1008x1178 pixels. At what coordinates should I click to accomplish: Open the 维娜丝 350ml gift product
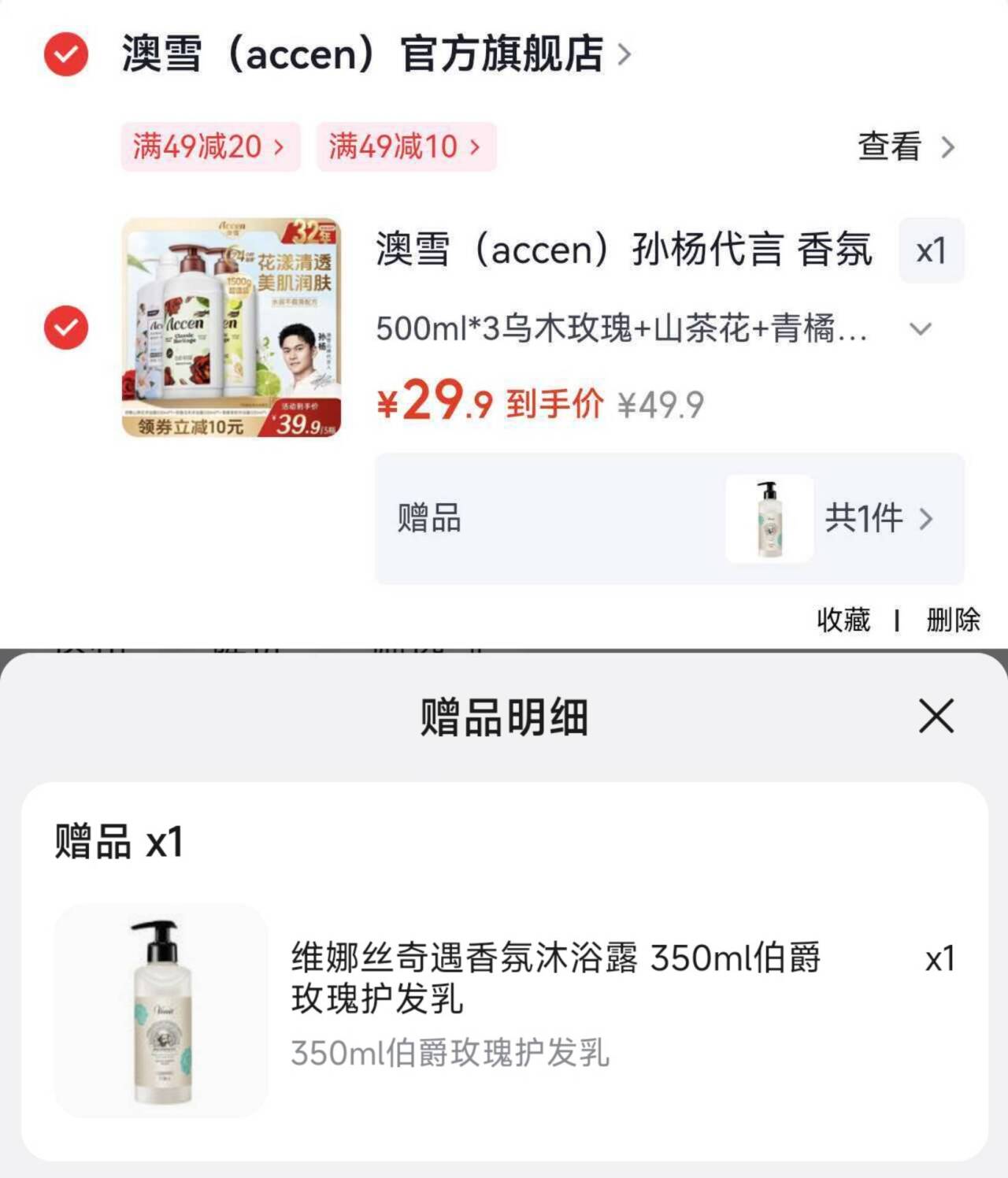tap(504, 1009)
